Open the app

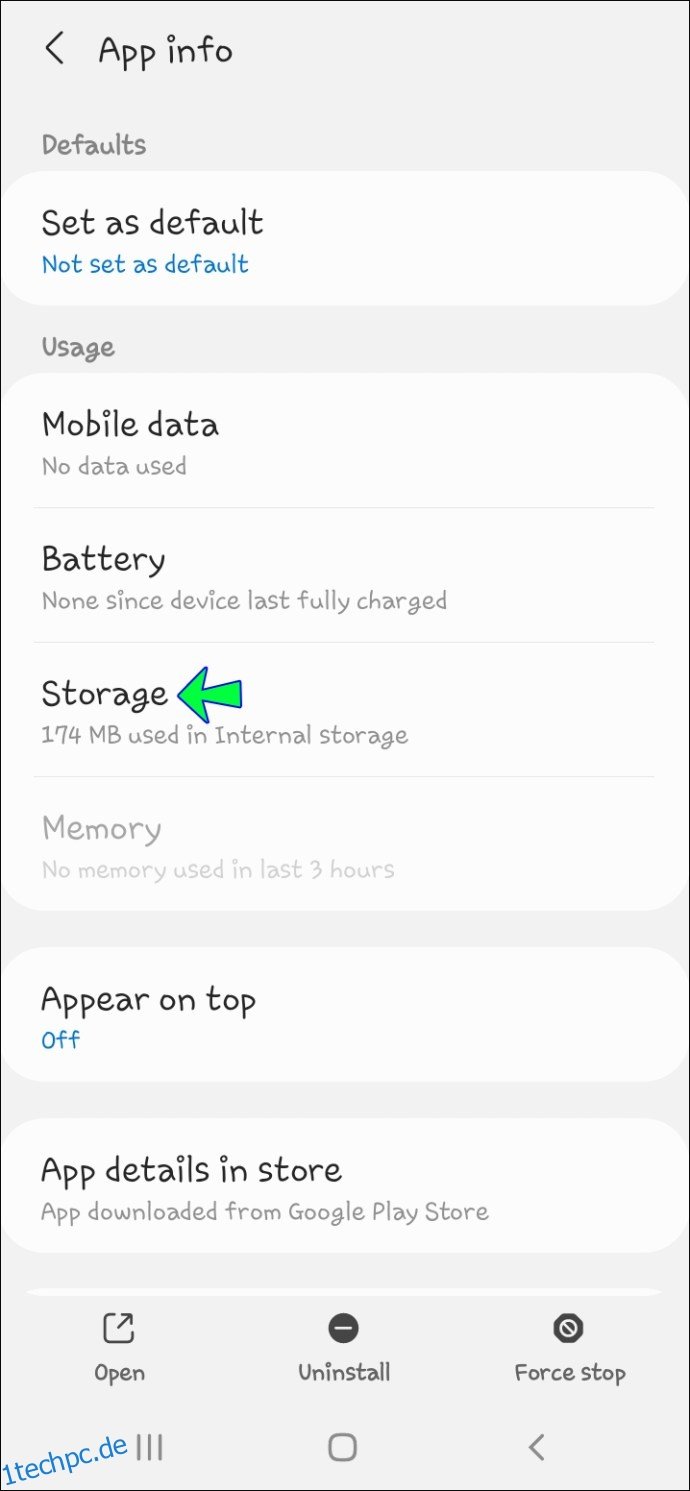[x=119, y=1348]
